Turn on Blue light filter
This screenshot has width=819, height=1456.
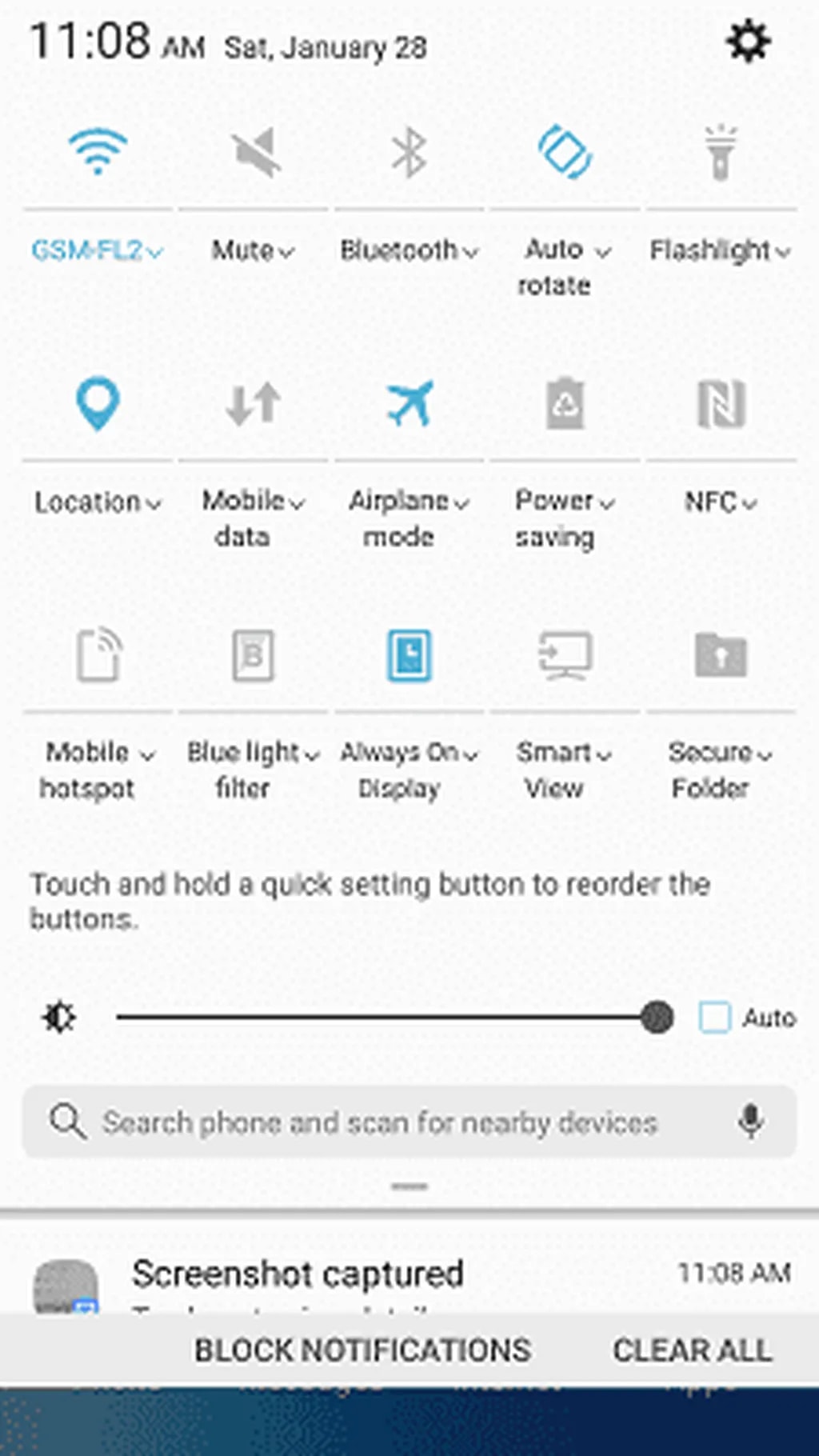pyautogui.click(x=254, y=656)
